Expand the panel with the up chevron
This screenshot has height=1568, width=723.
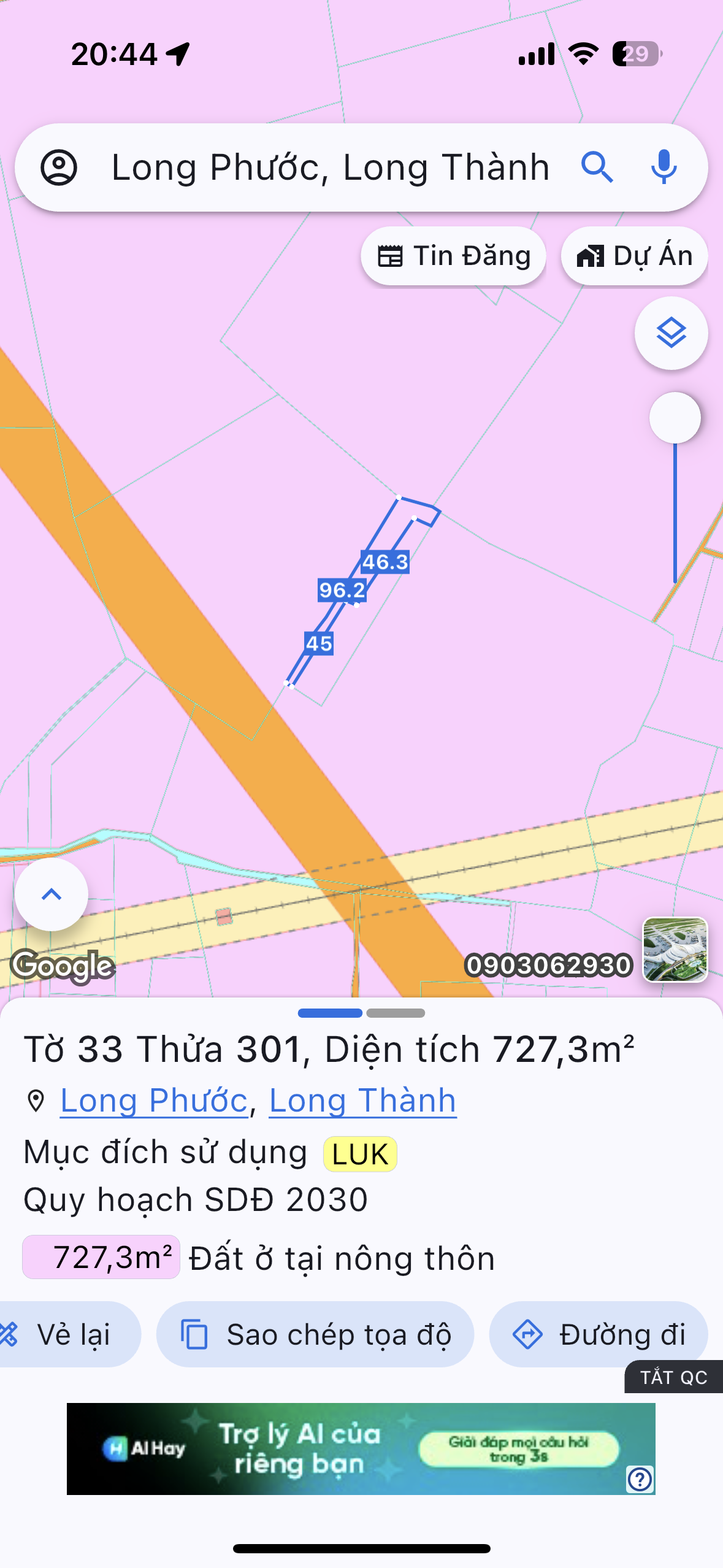tap(52, 894)
